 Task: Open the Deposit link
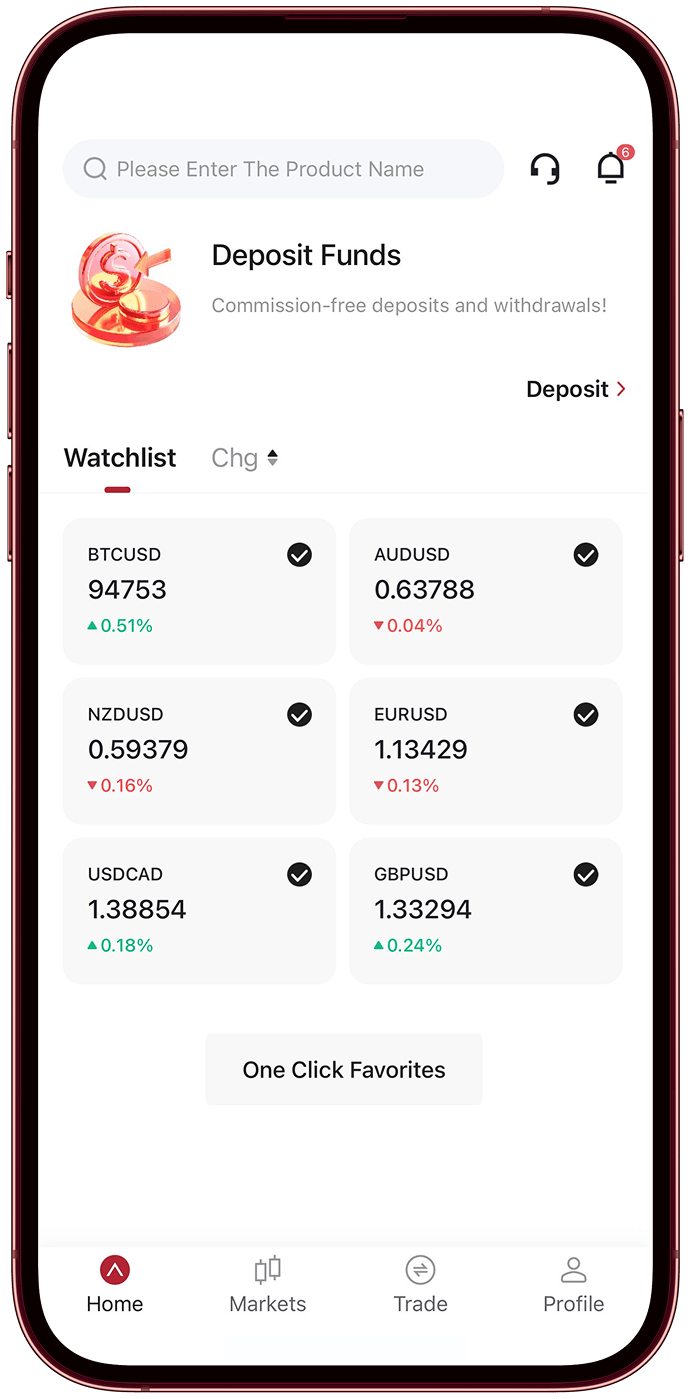tap(576, 389)
